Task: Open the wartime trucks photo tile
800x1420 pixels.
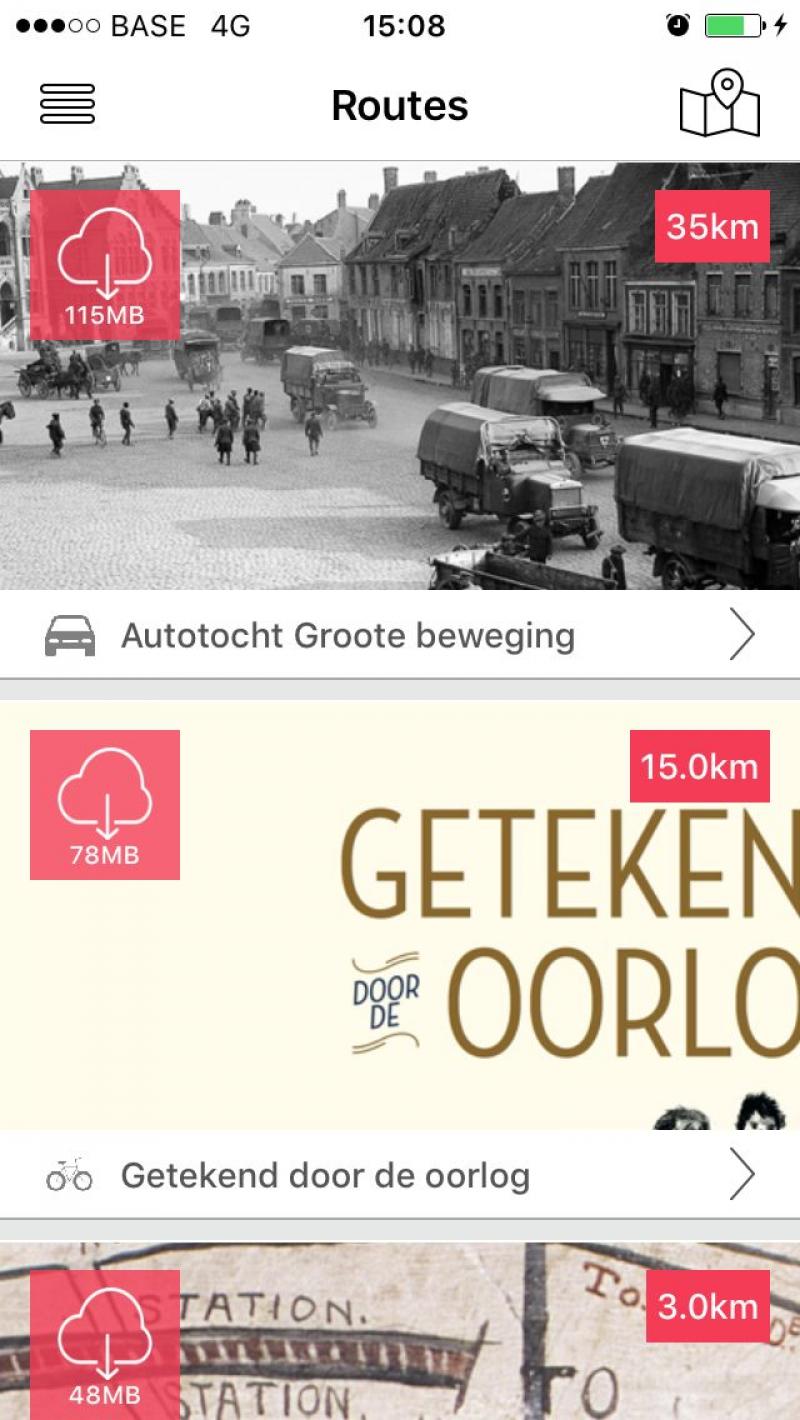Action: (x=400, y=376)
